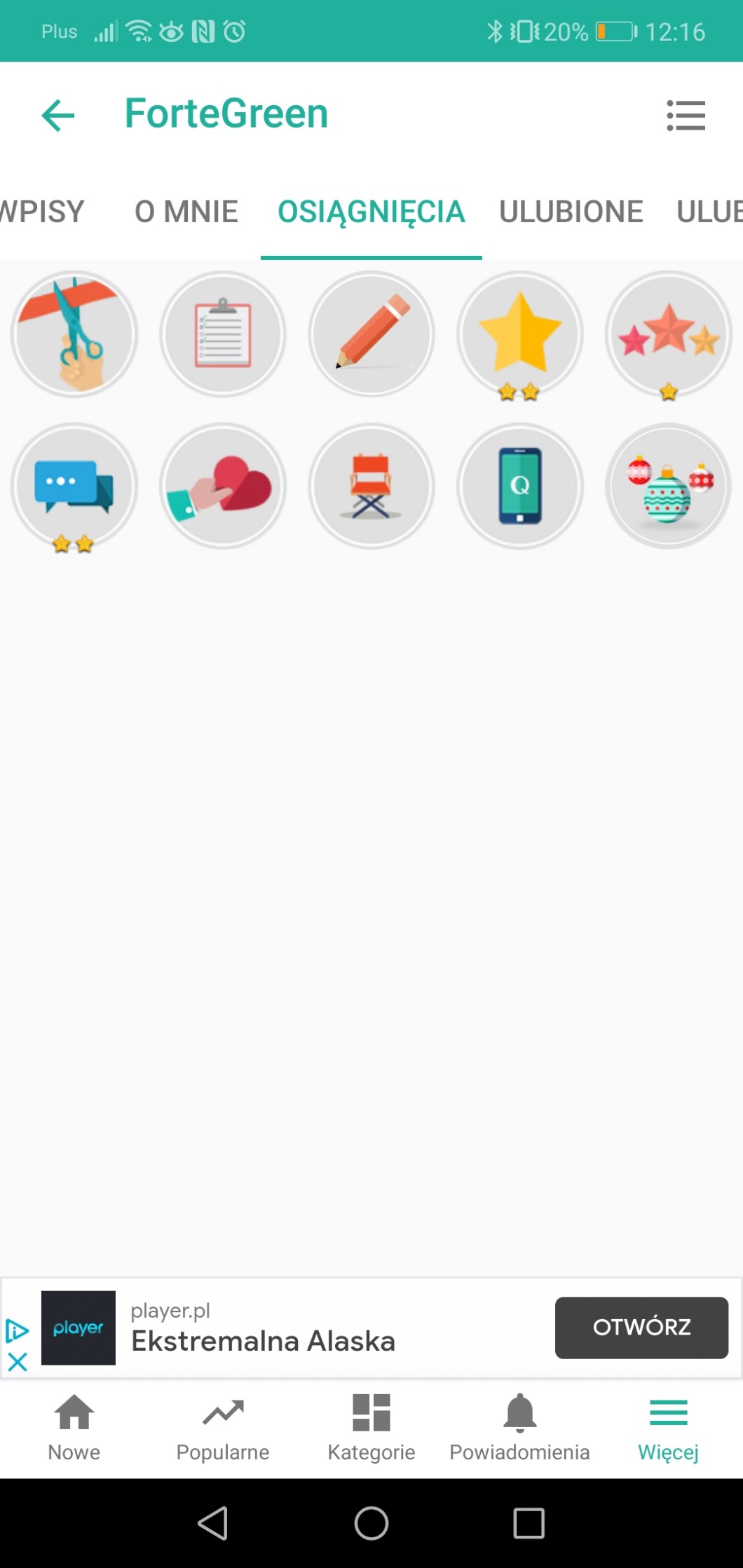
Task: Close the player.pl ad banner
Action: pos(17,1362)
